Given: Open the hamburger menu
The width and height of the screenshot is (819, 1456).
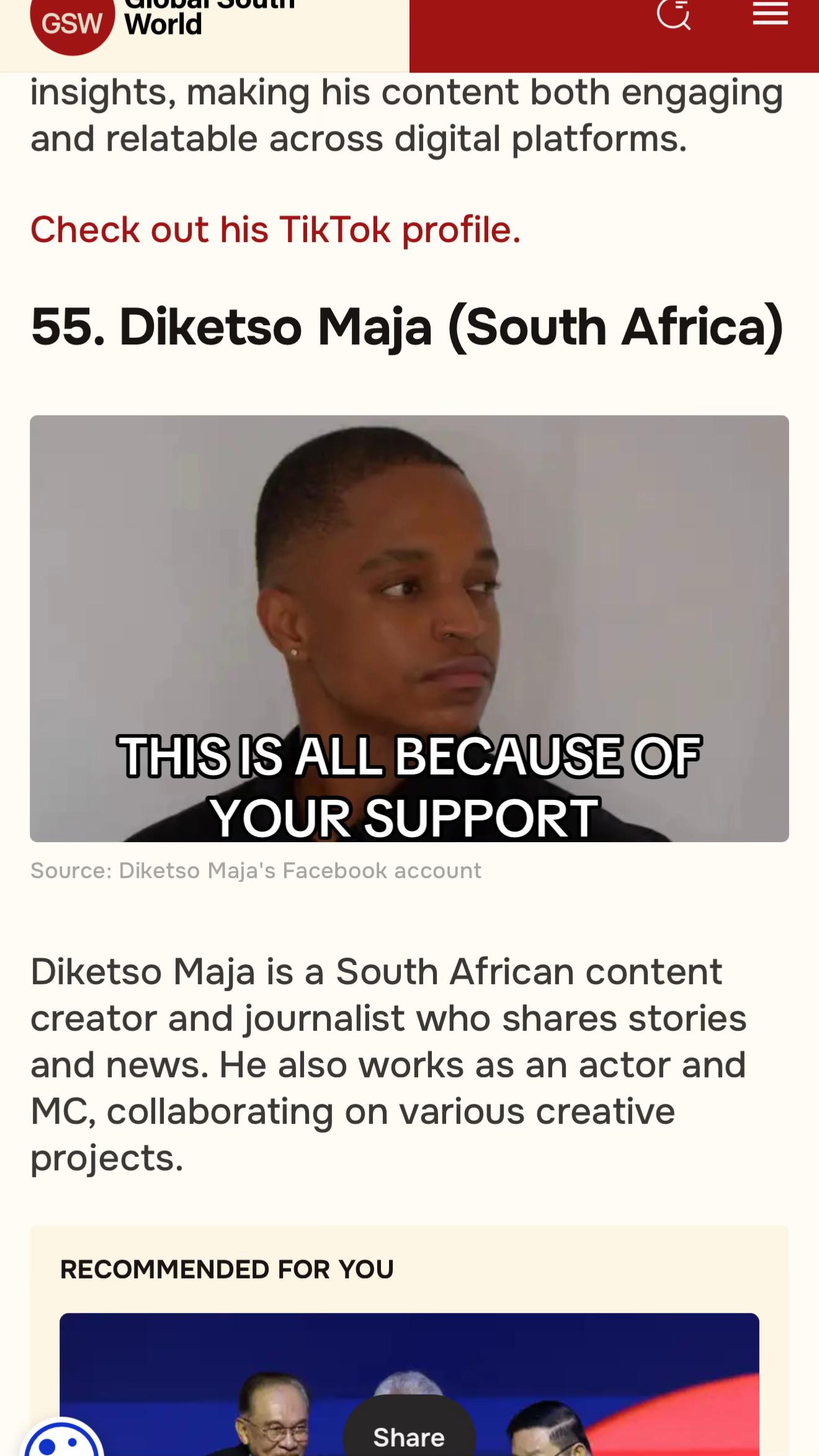Looking at the screenshot, I should 770,15.
